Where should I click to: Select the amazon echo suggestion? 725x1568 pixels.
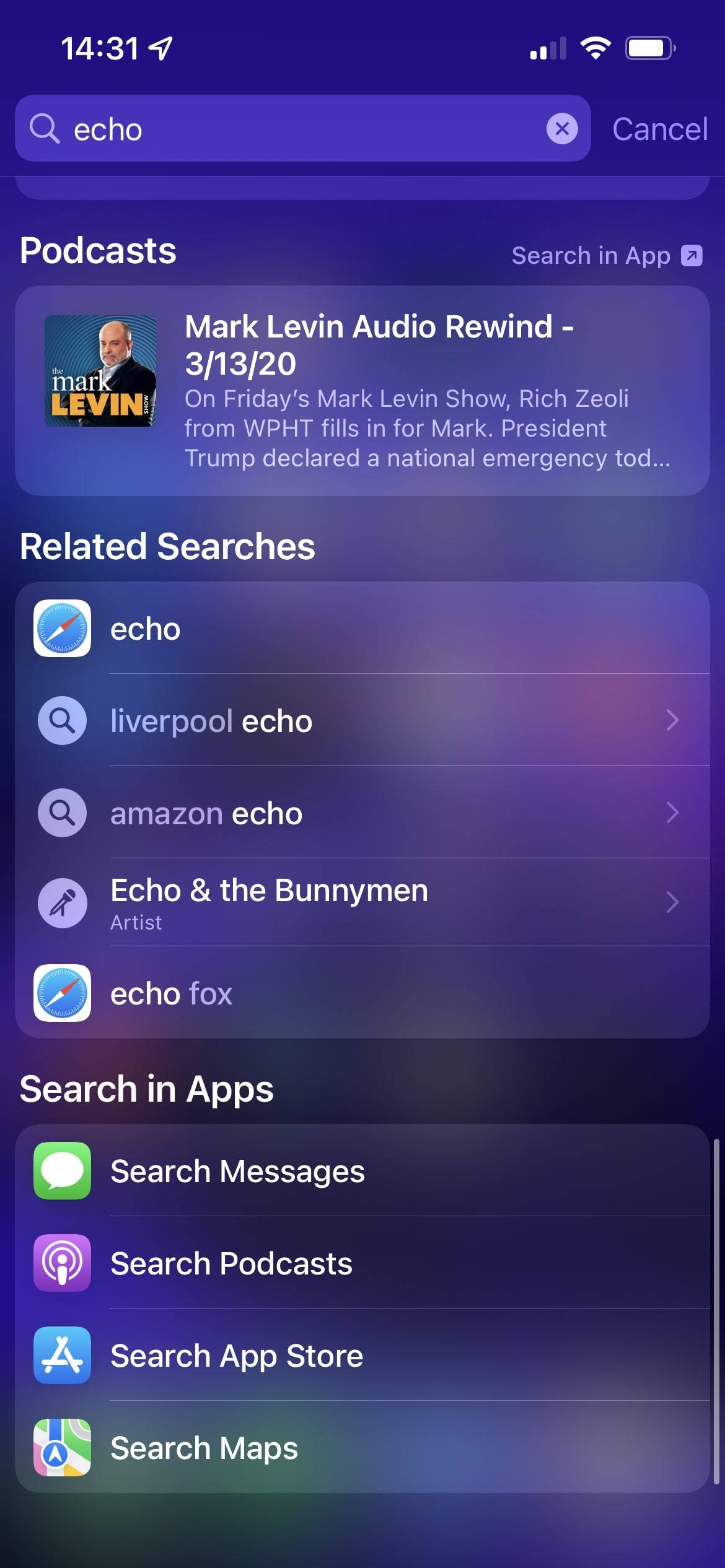pos(362,812)
